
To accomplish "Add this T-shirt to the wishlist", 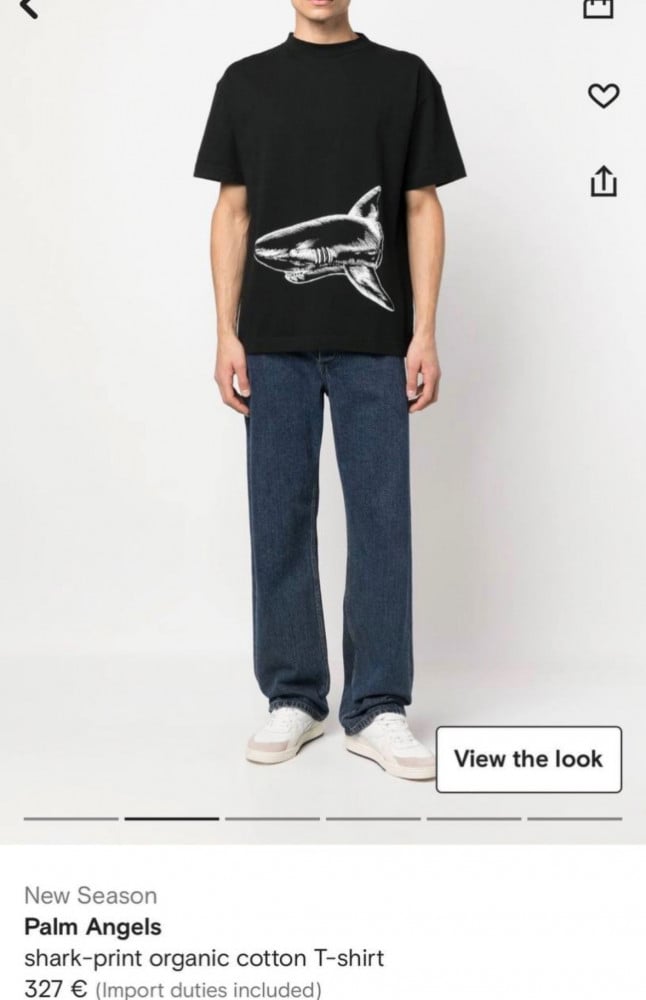I will (602, 96).
